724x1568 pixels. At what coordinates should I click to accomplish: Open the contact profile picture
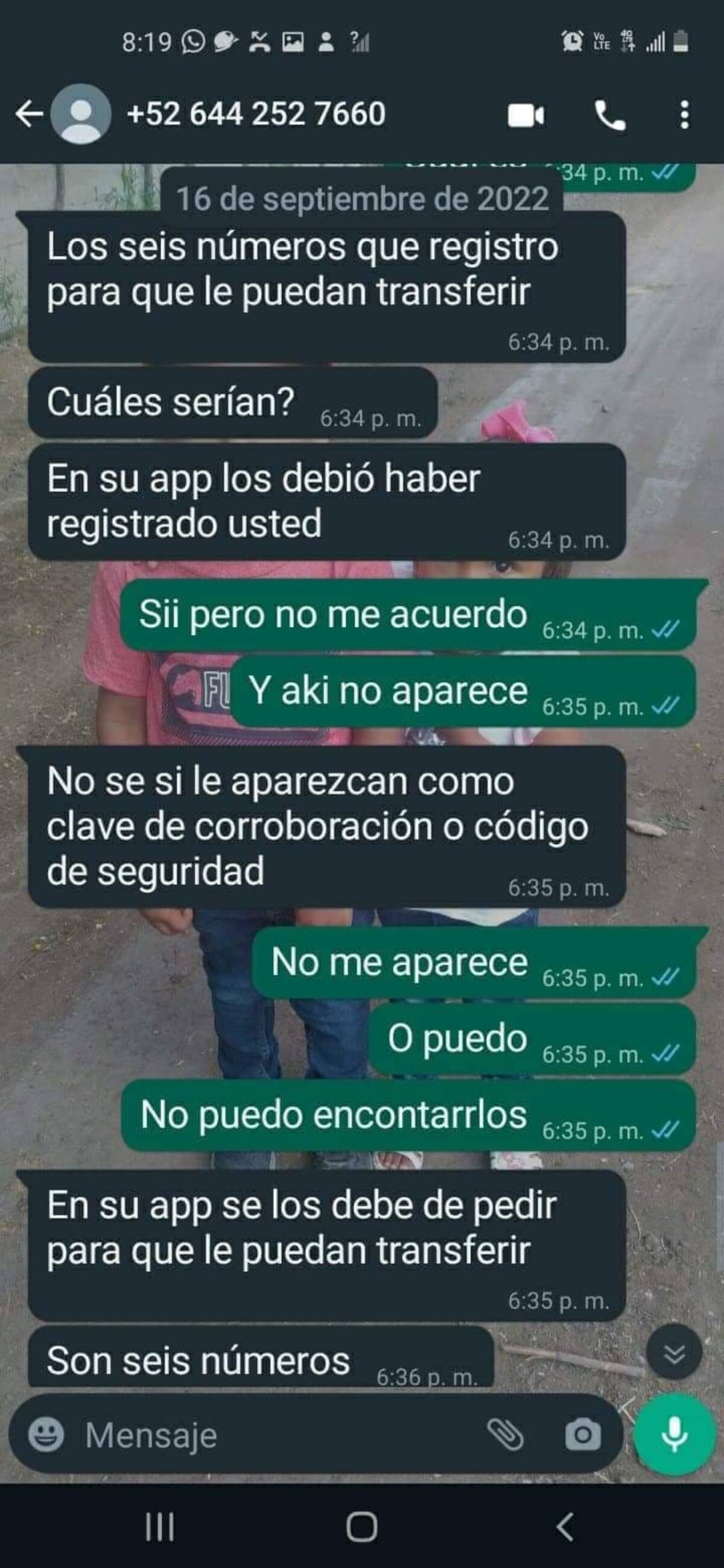point(80,114)
